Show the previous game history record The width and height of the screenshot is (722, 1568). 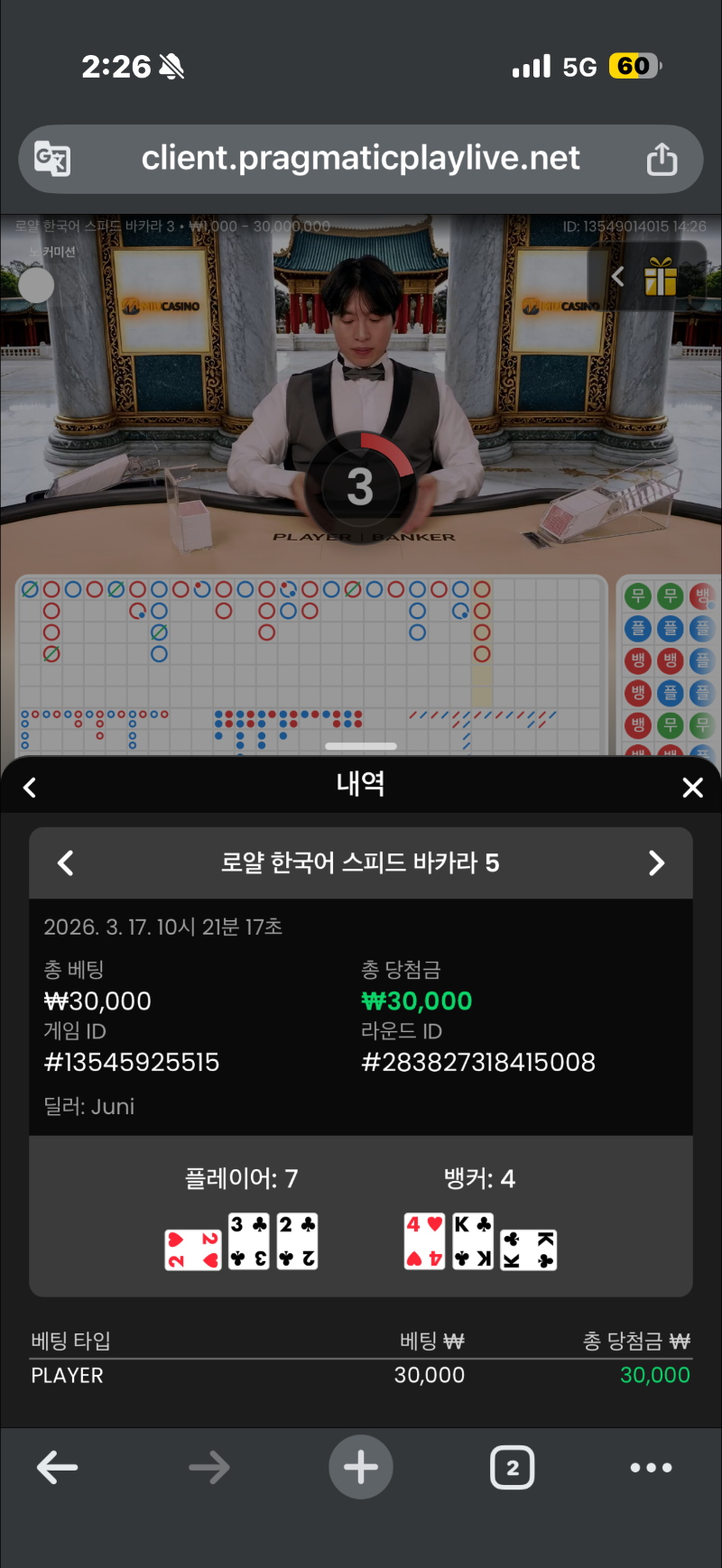66,863
